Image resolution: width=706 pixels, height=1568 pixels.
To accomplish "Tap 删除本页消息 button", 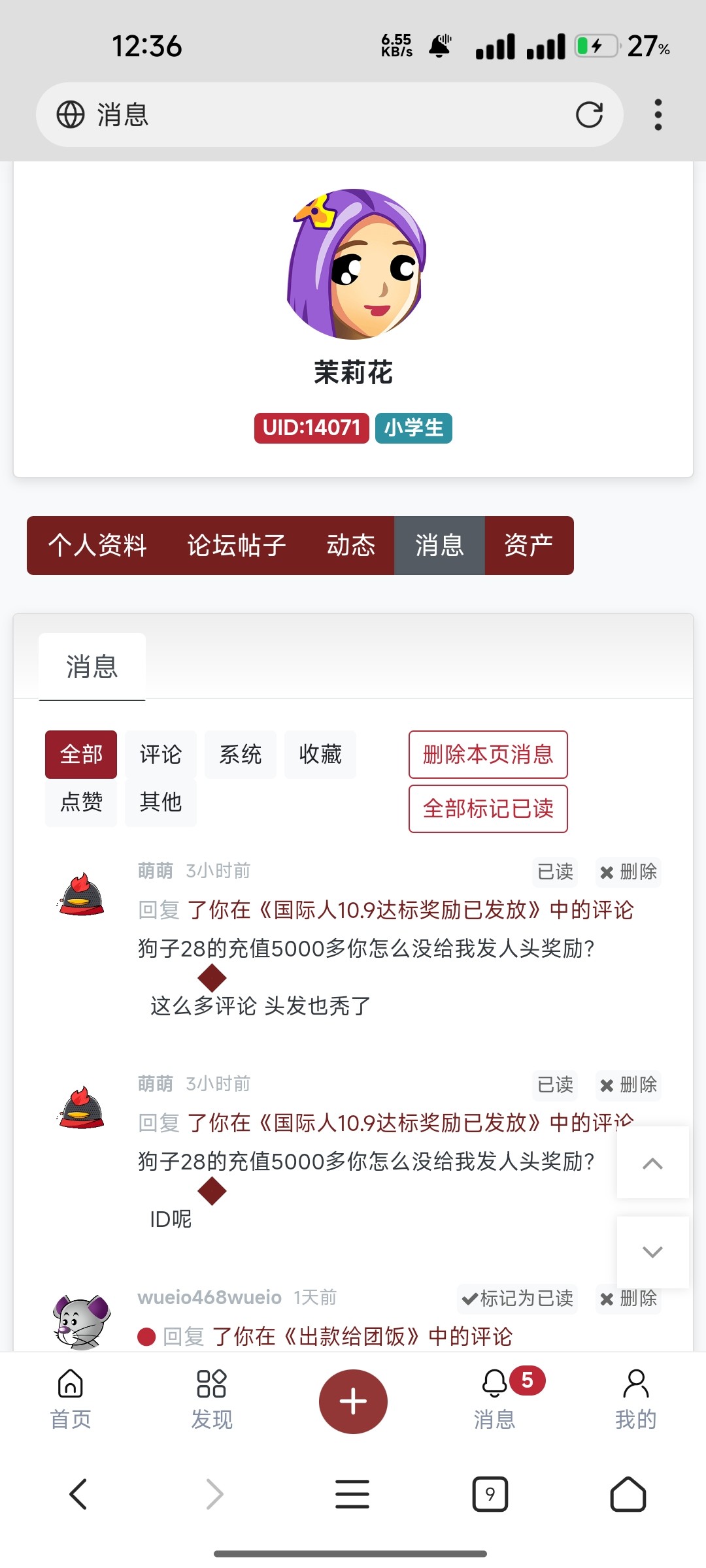I will coord(488,755).
